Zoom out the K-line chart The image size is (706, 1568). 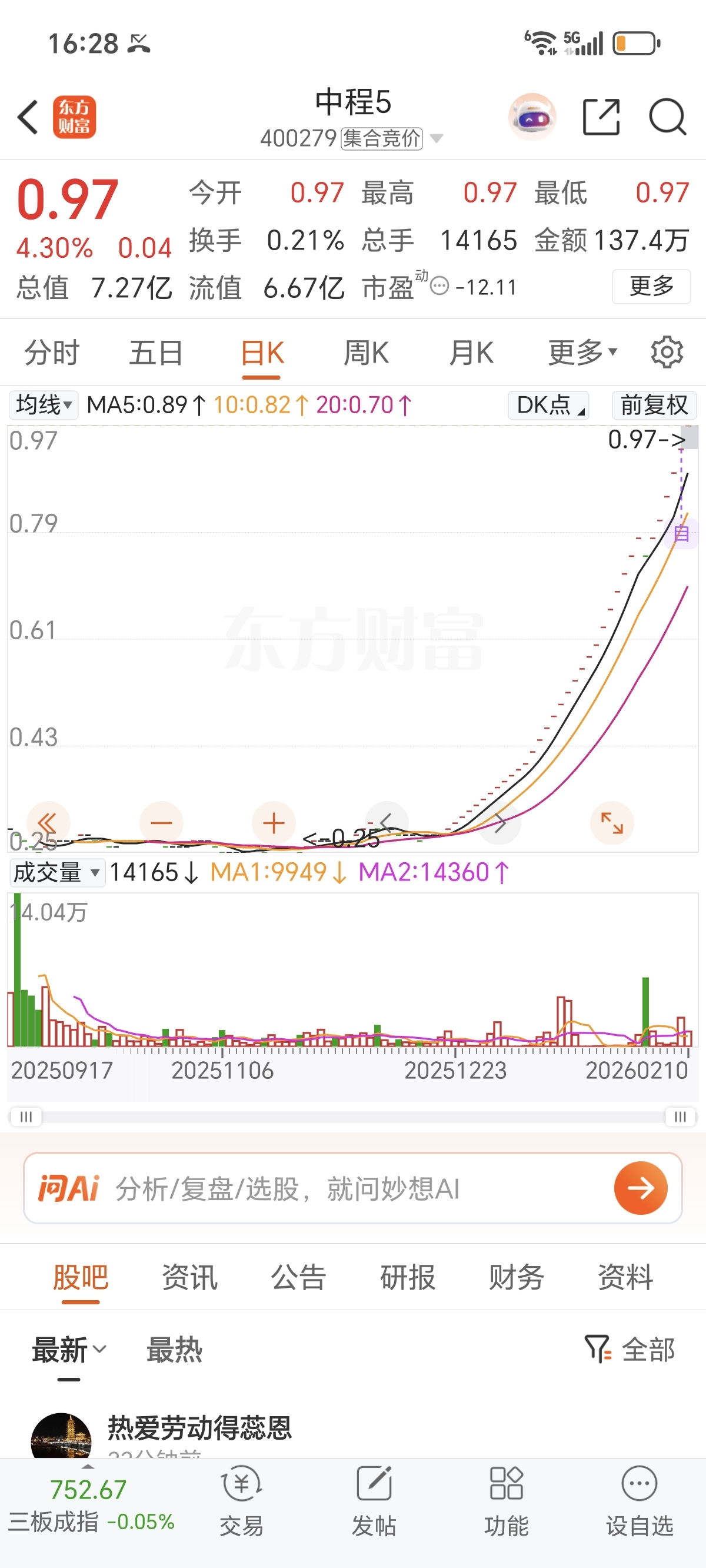click(161, 823)
